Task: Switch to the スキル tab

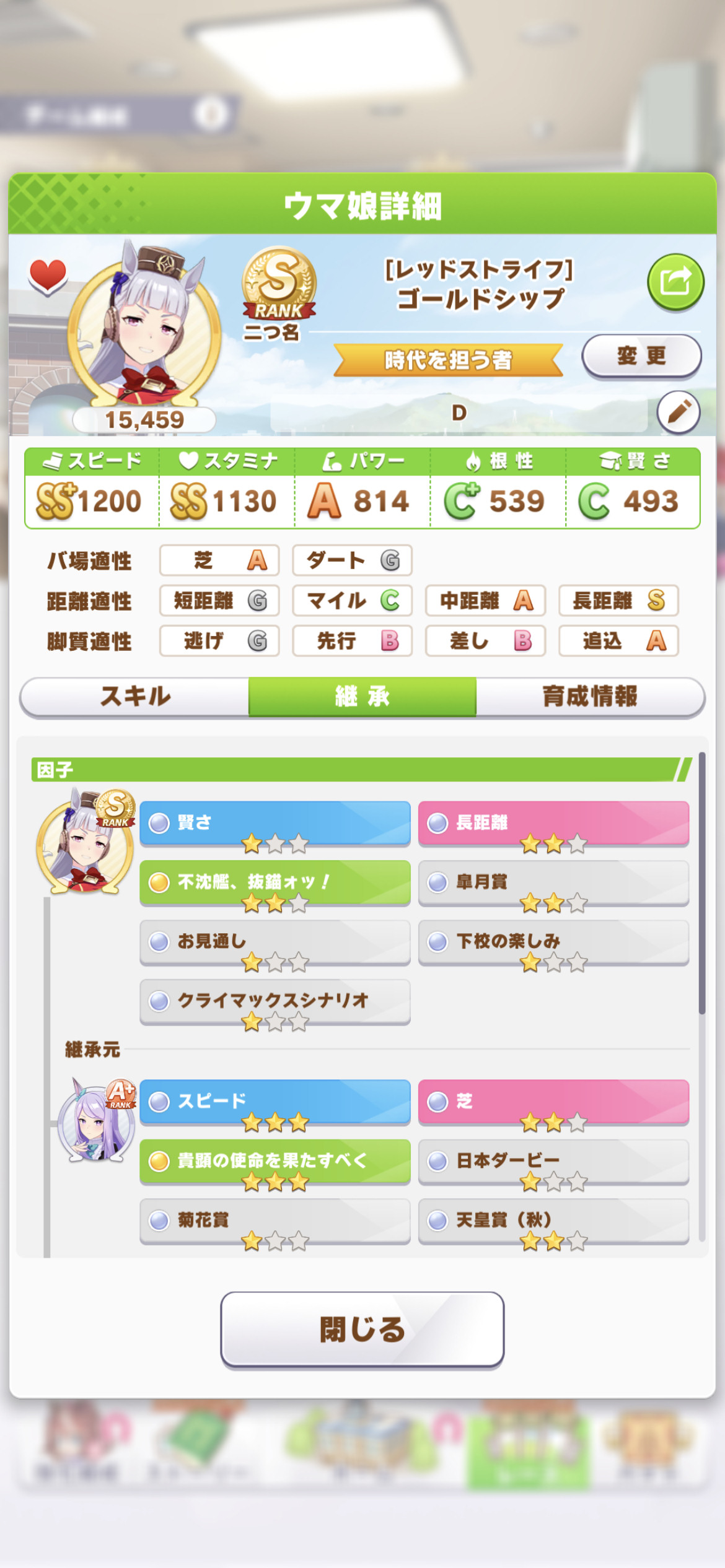Action: click(x=134, y=696)
